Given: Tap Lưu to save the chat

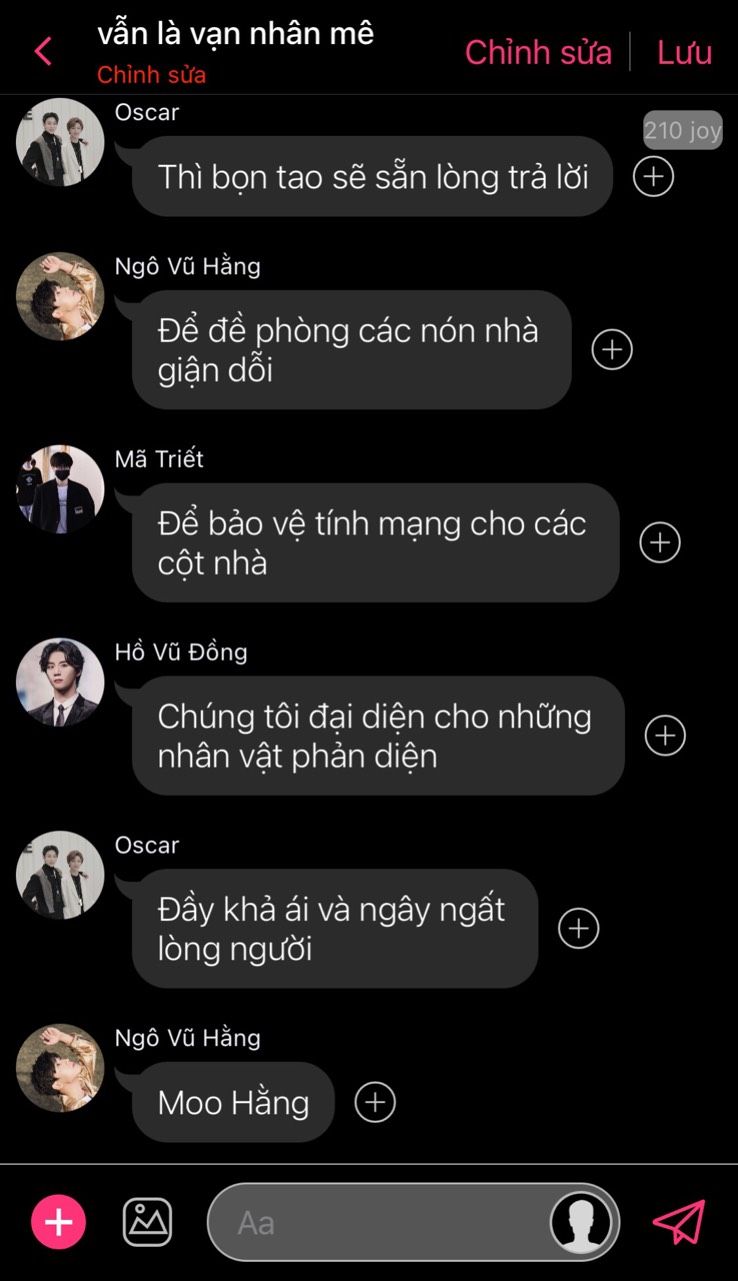Looking at the screenshot, I should click(x=684, y=52).
